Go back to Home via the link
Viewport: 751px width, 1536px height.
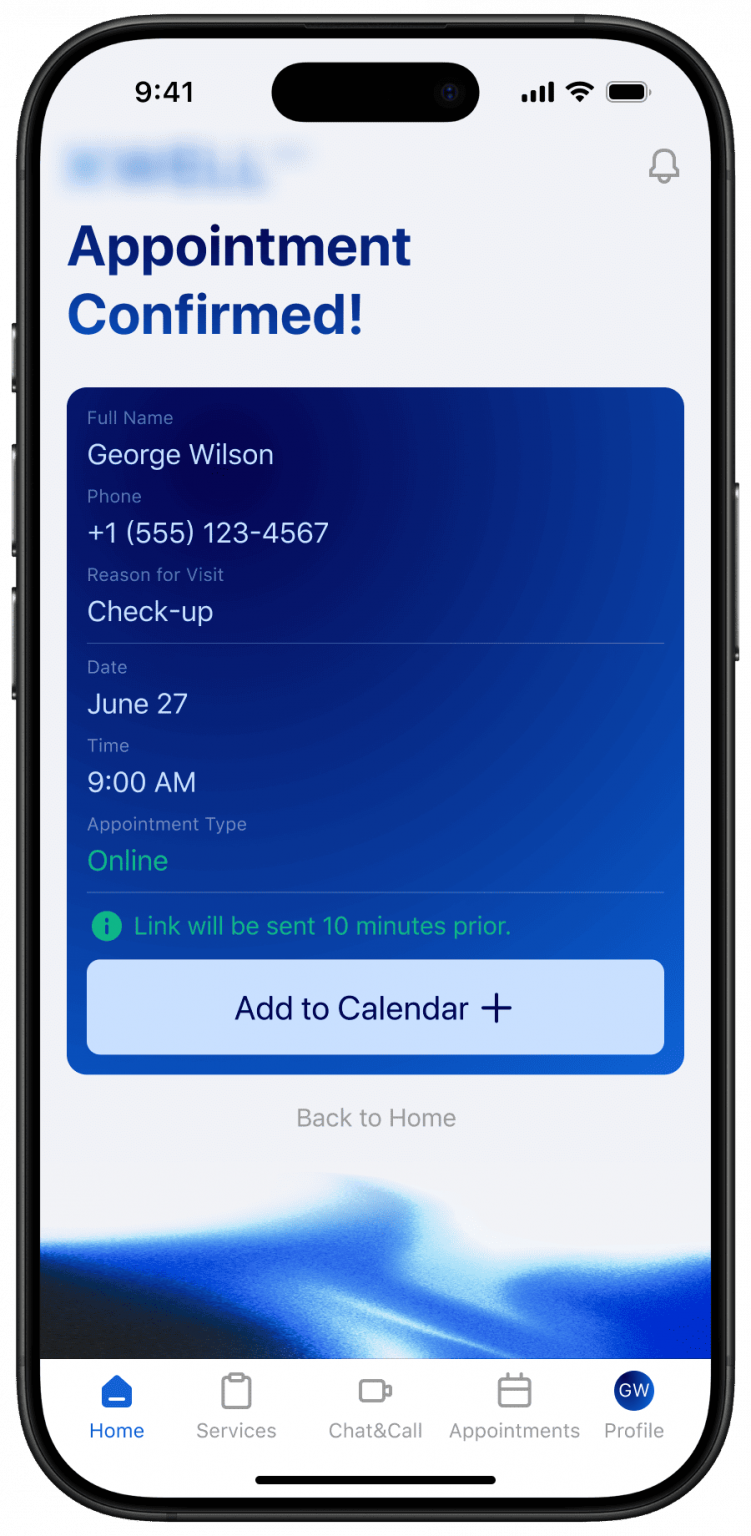click(376, 1118)
